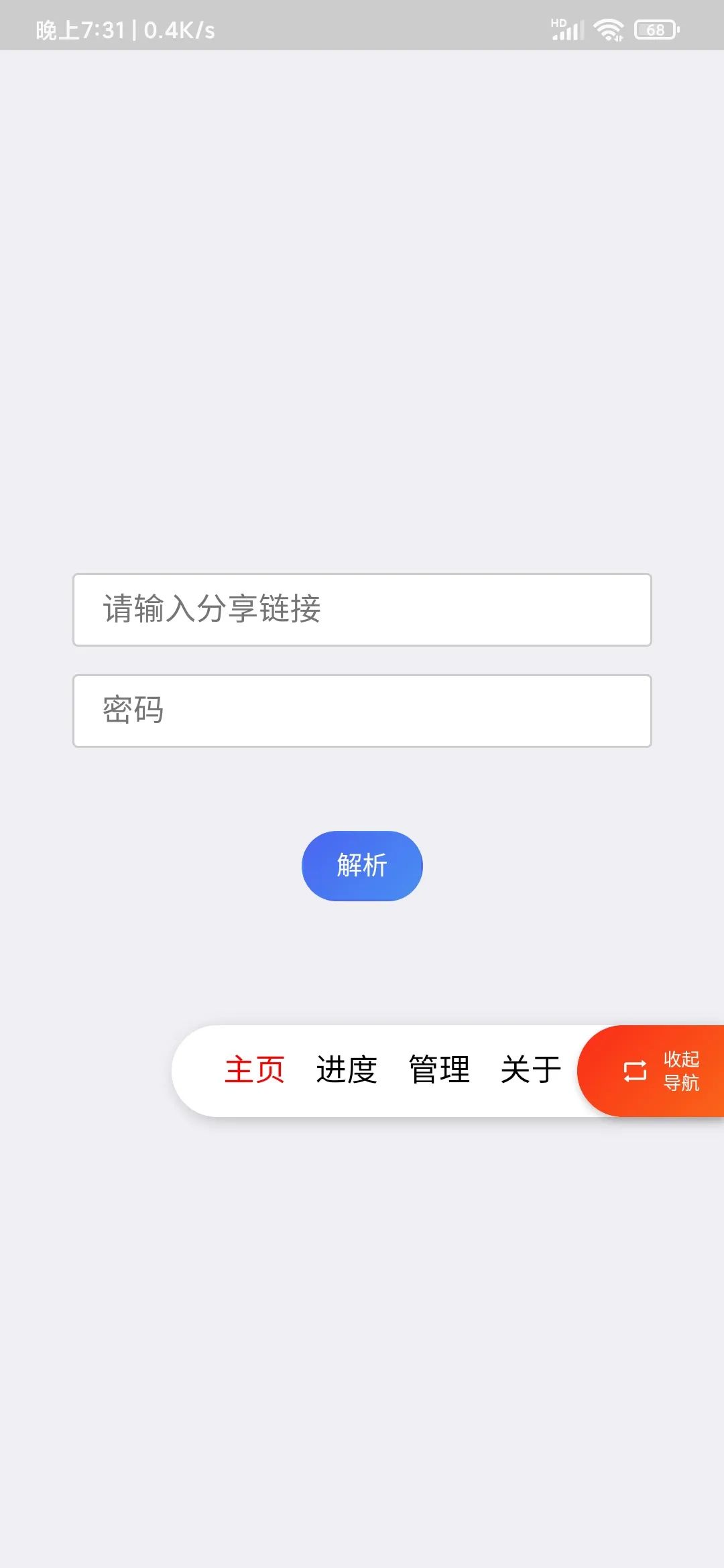
Task: Tap the blue 解析 parse button
Action: (x=361, y=865)
